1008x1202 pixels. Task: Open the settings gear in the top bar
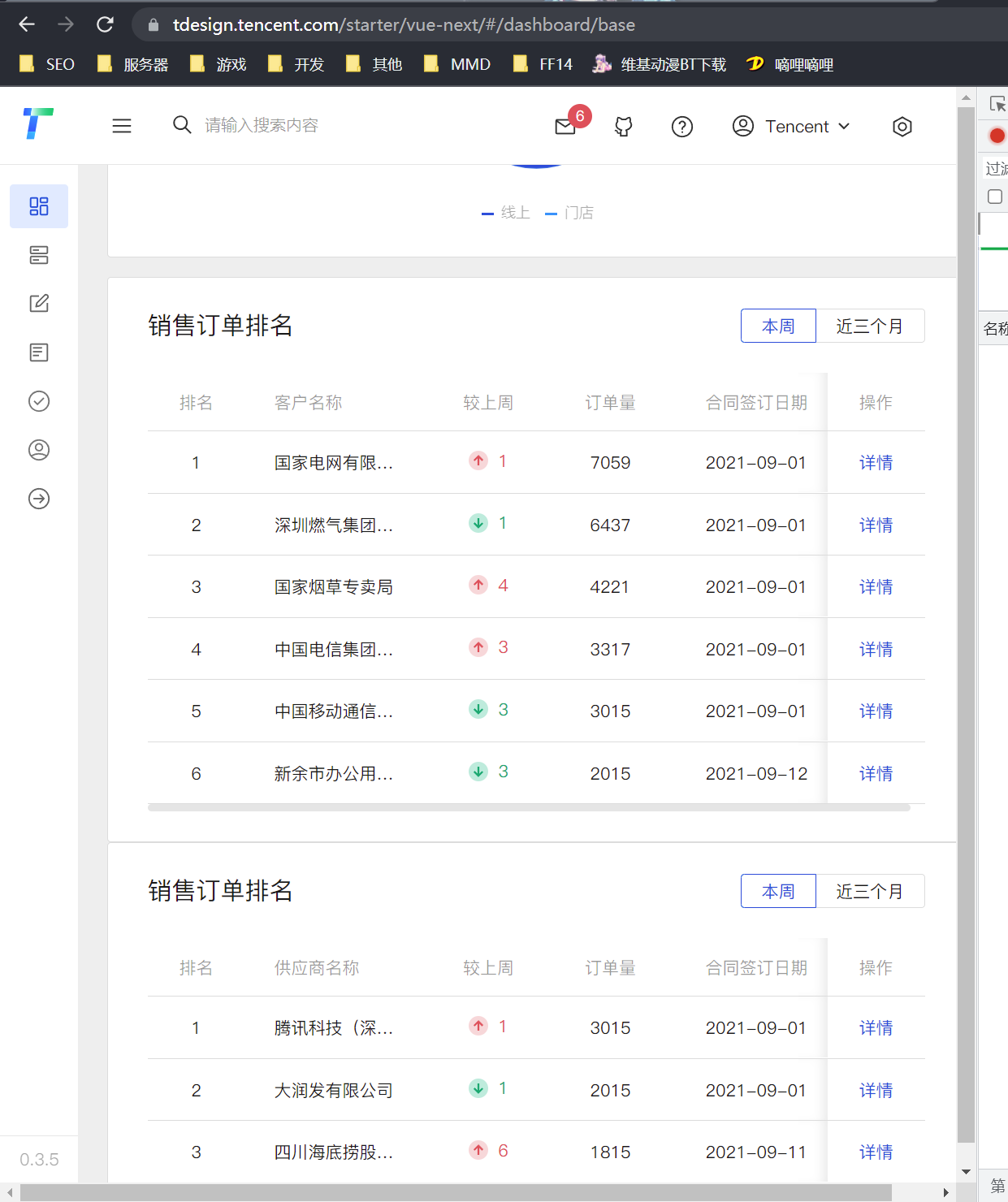point(902,126)
